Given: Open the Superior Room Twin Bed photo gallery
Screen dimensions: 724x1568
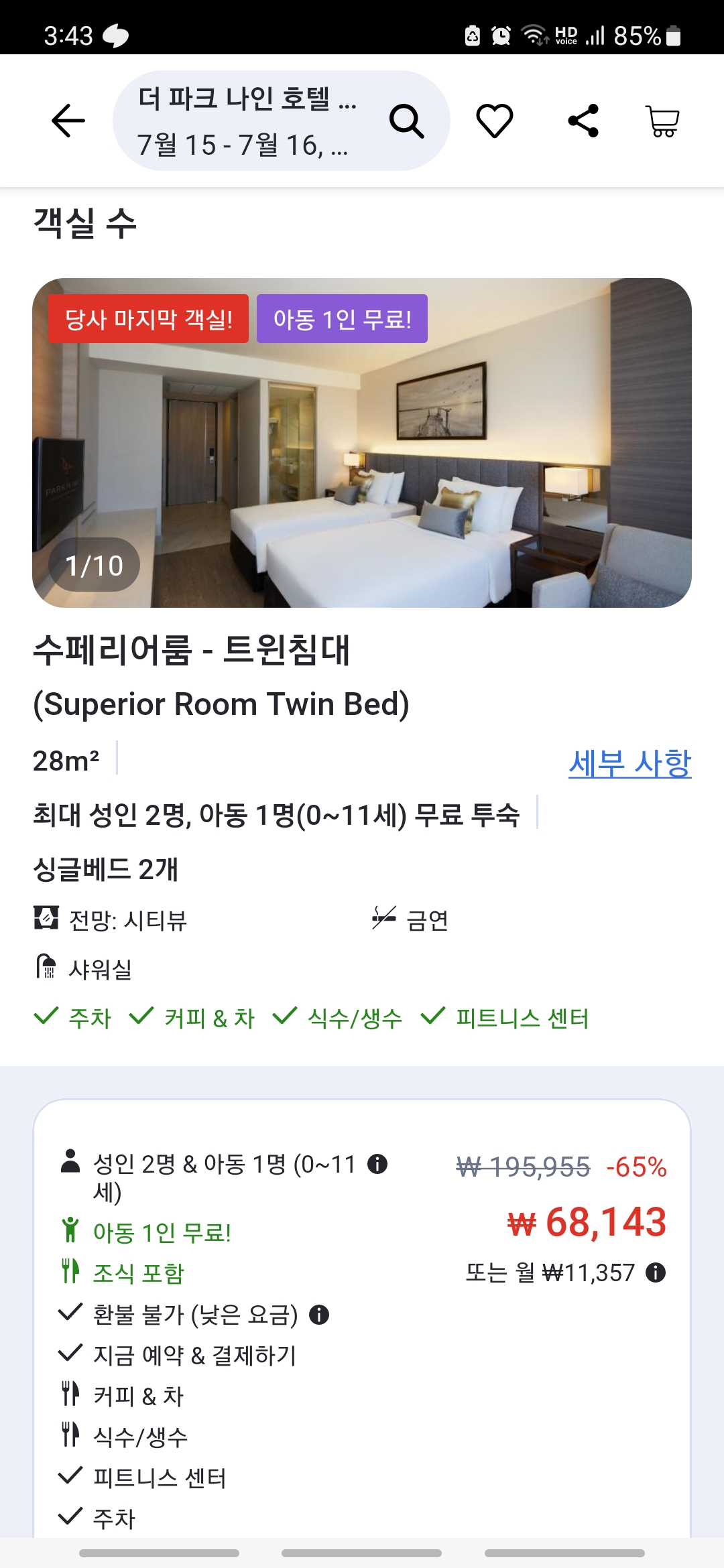Looking at the screenshot, I should point(362,442).
